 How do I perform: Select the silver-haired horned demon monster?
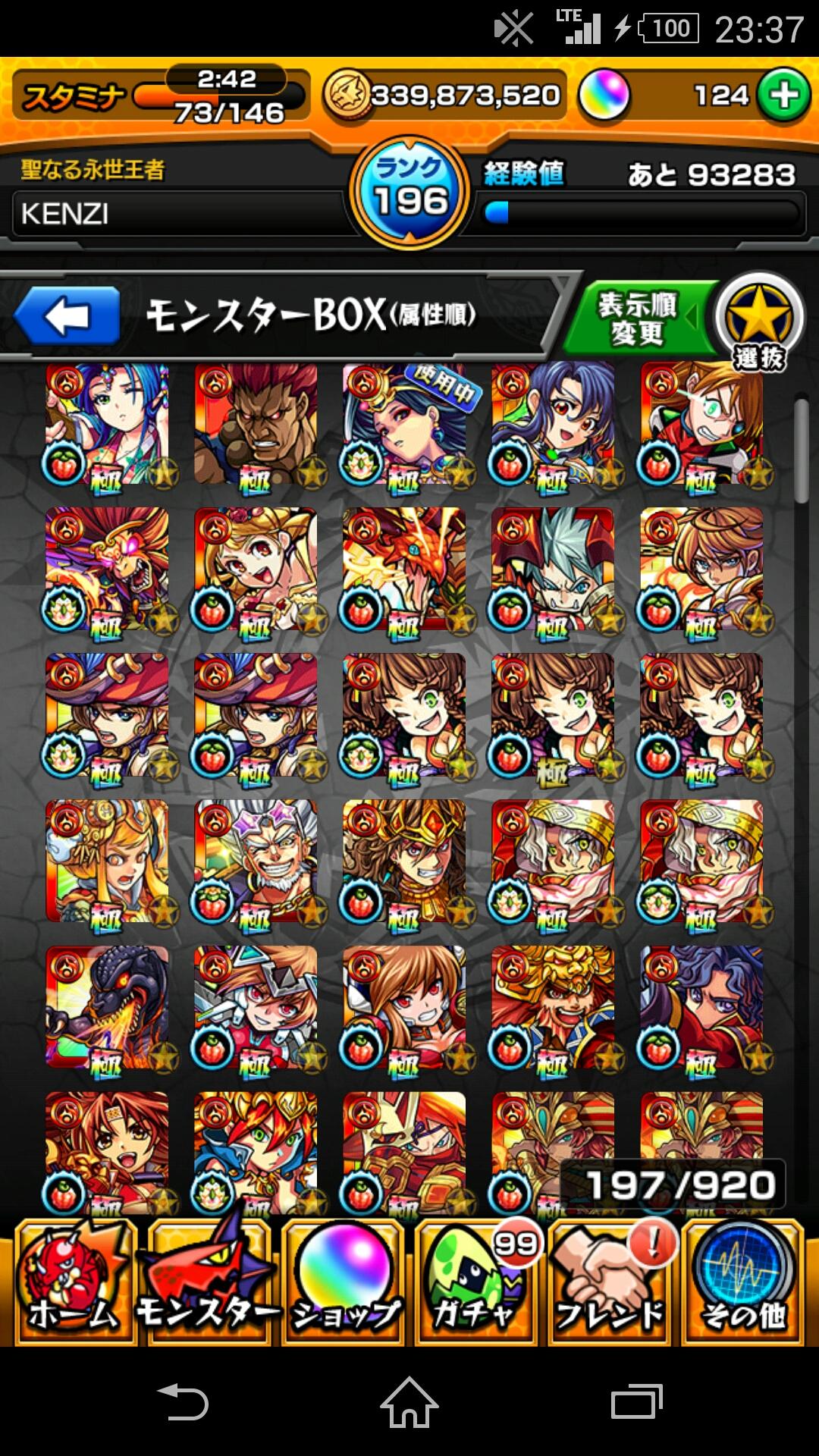coord(554,569)
